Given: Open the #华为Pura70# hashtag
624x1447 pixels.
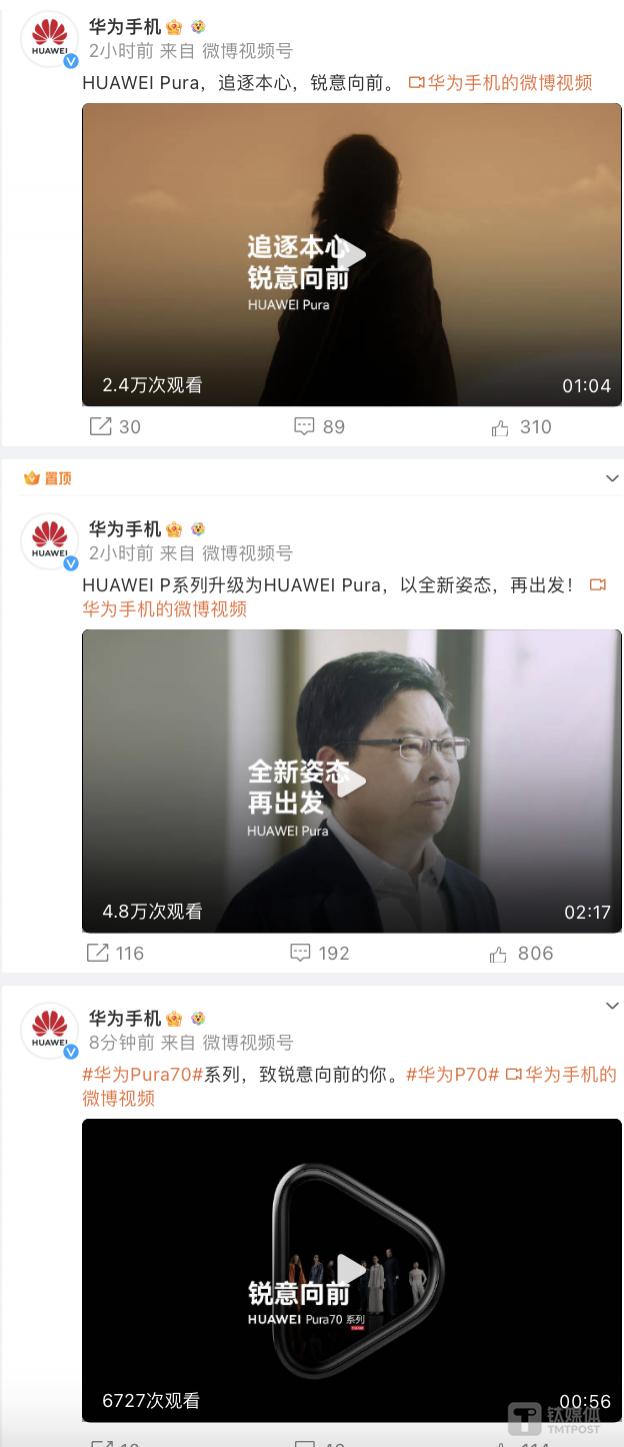Looking at the screenshot, I should [143, 1075].
